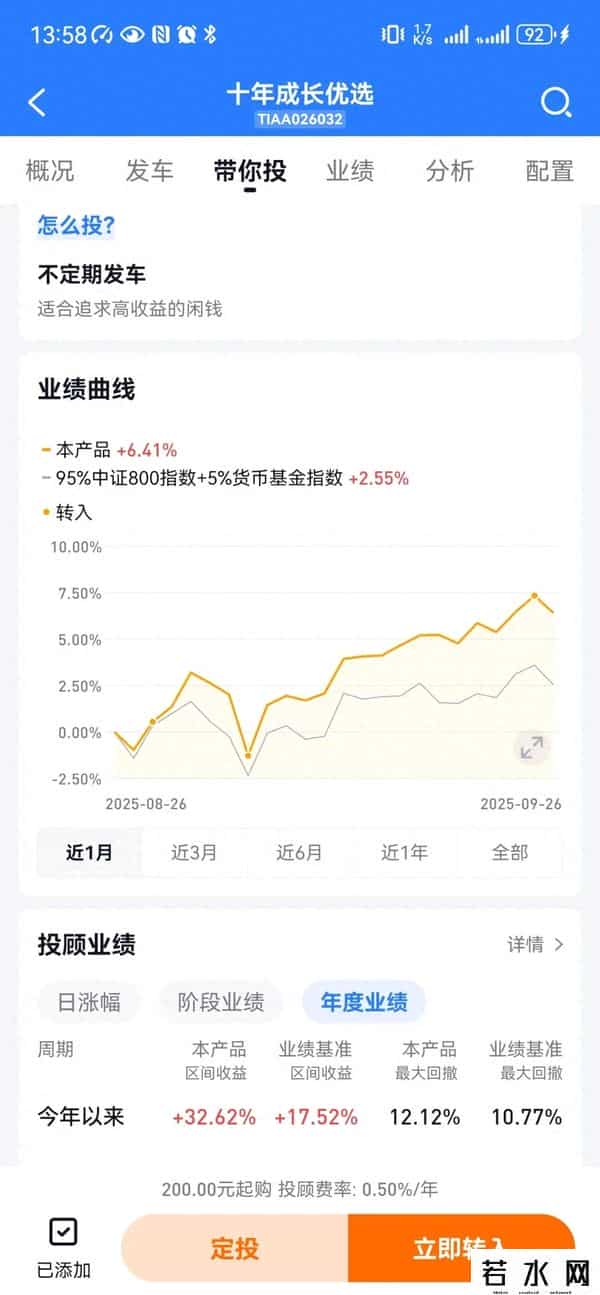Show the 全部 chart range
The height and width of the screenshot is (1295, 600).
tap(509, 853)
